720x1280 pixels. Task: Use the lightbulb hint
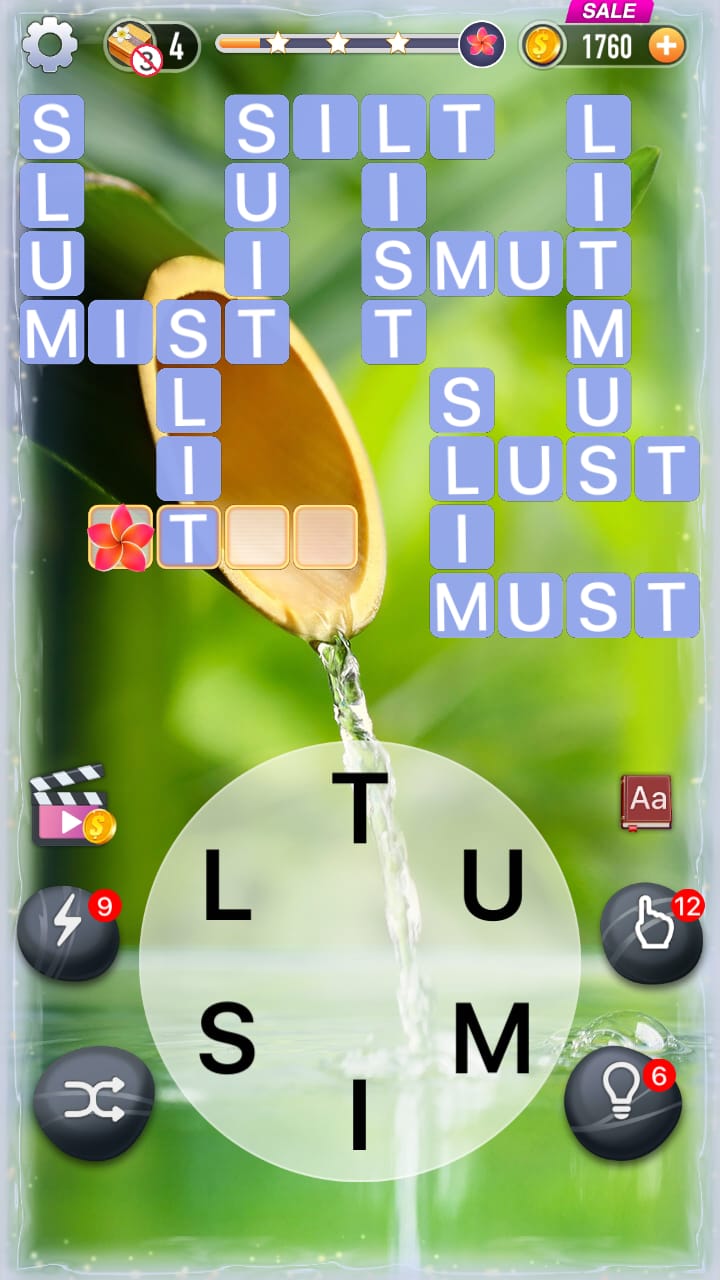pyautogui.click(x=622, y=1102)
